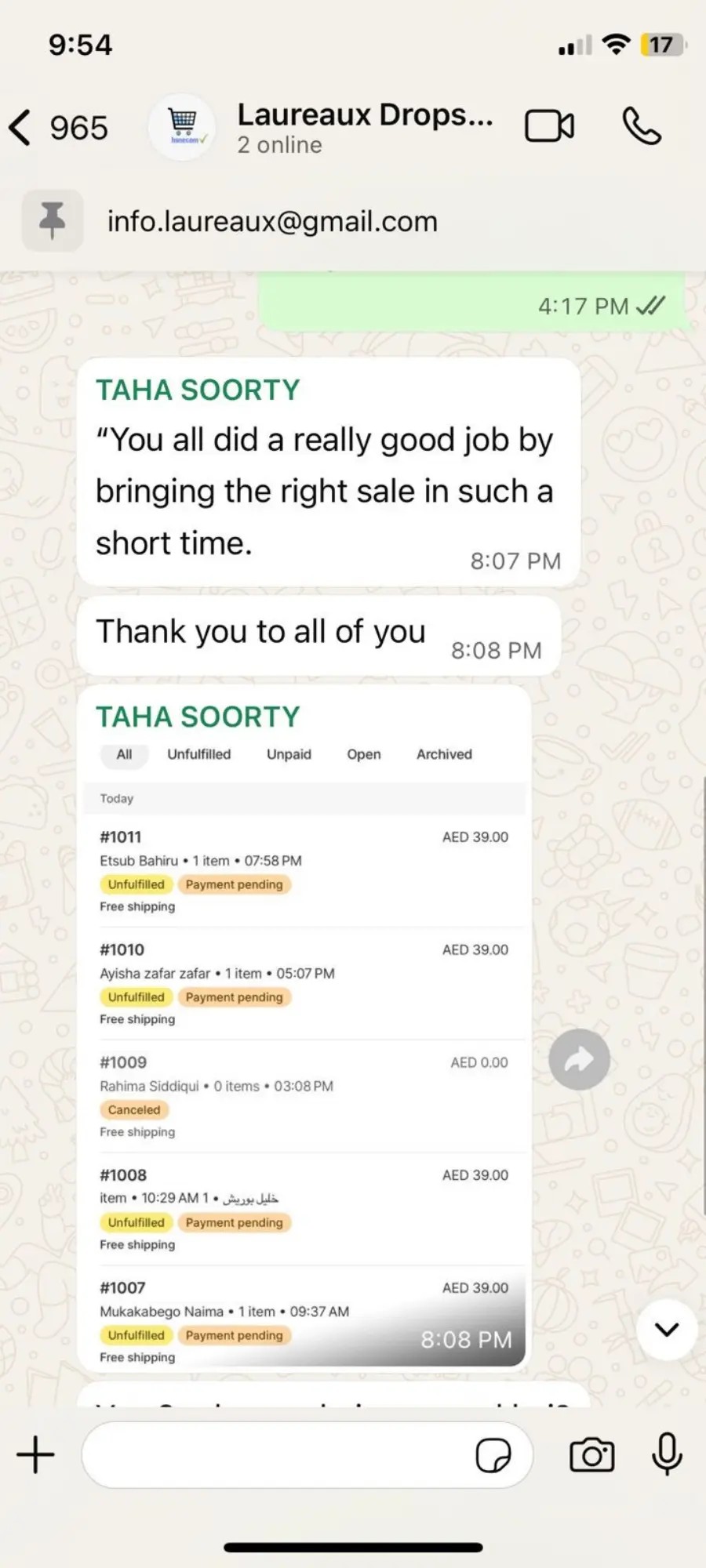Image resolution: width=706 pixels, height=1568 pixels.
Task: Focus the message text field
Action: tap(275, 1455)
